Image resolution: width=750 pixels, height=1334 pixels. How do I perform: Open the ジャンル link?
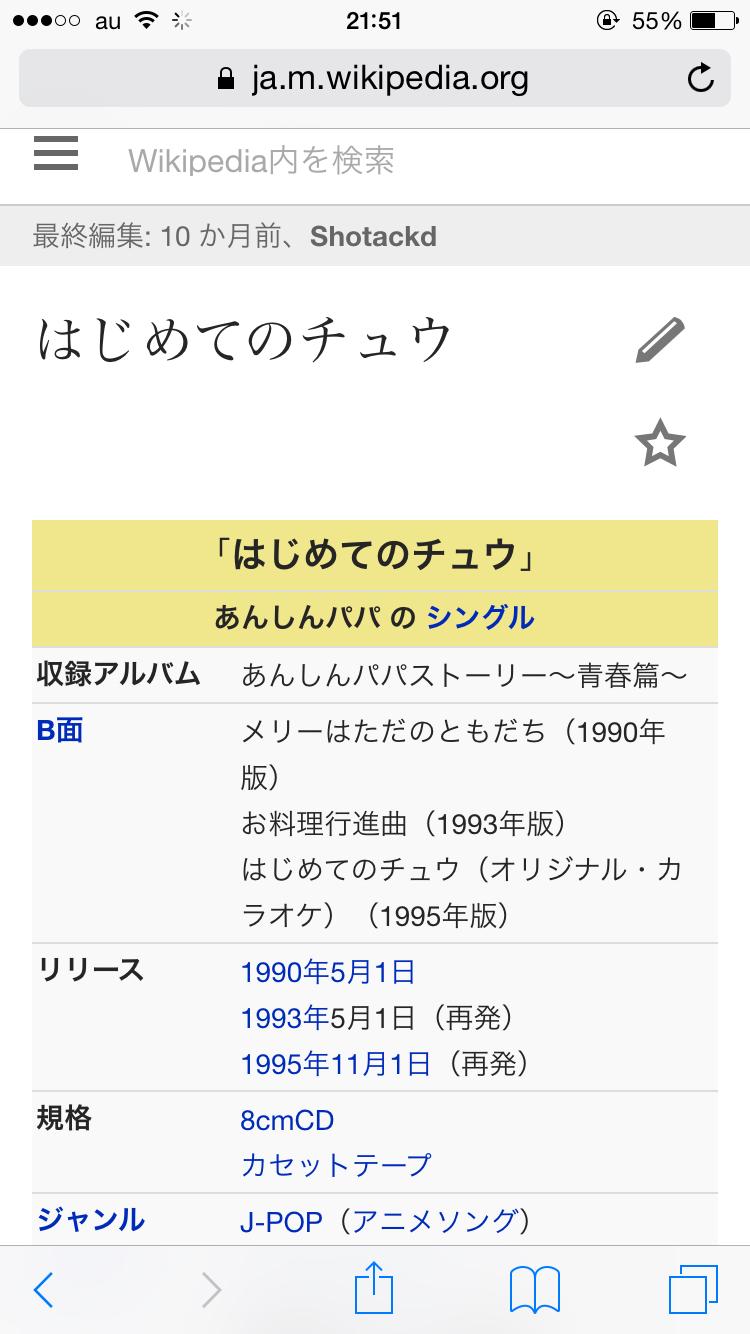coord(91,1219)
